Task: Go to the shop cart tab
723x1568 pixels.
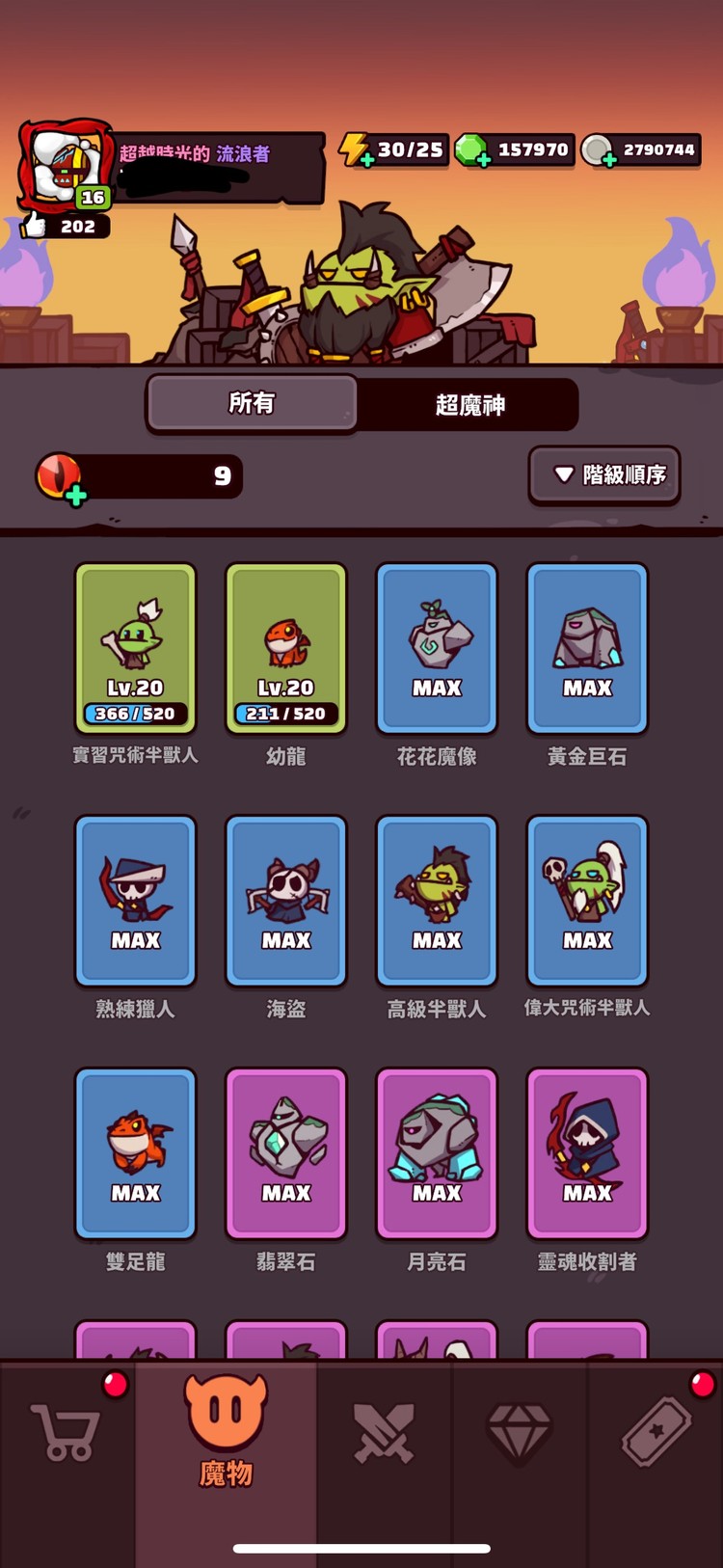Action: [x=67, y=1433]
